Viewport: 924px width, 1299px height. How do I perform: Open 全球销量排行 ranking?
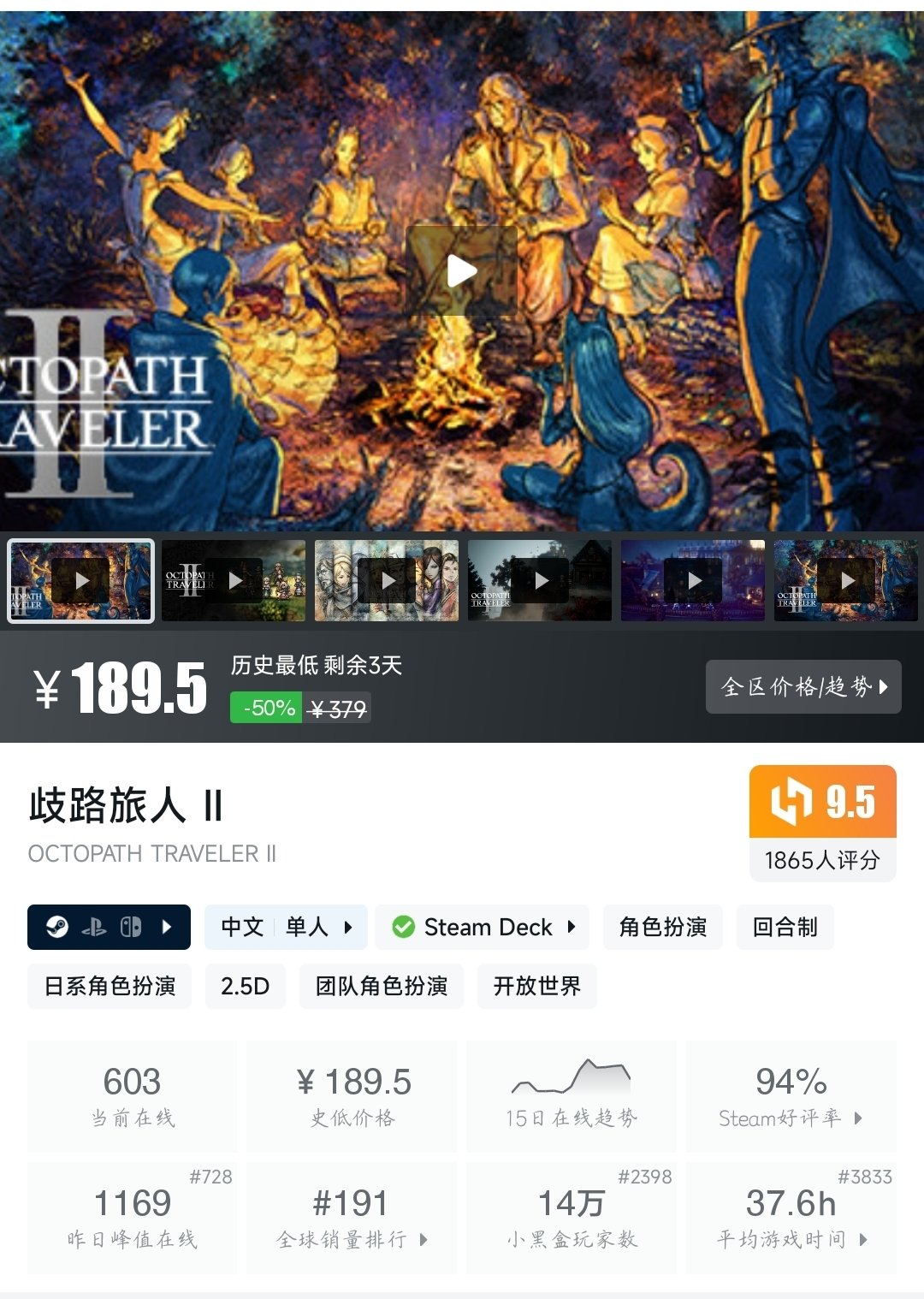point(352,1218)
